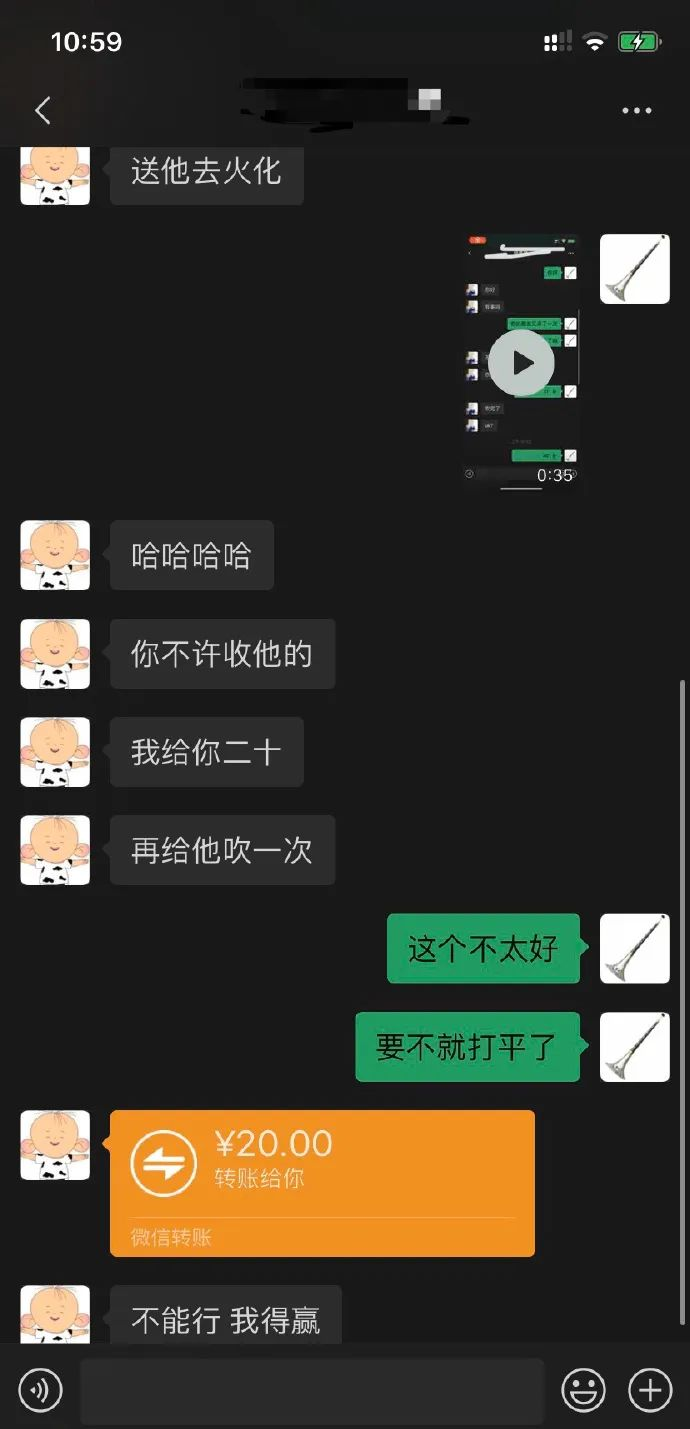This screenshot has height=1429, width=690.
Task: Open the plus attachments menu
Action: click(650, 1390)
